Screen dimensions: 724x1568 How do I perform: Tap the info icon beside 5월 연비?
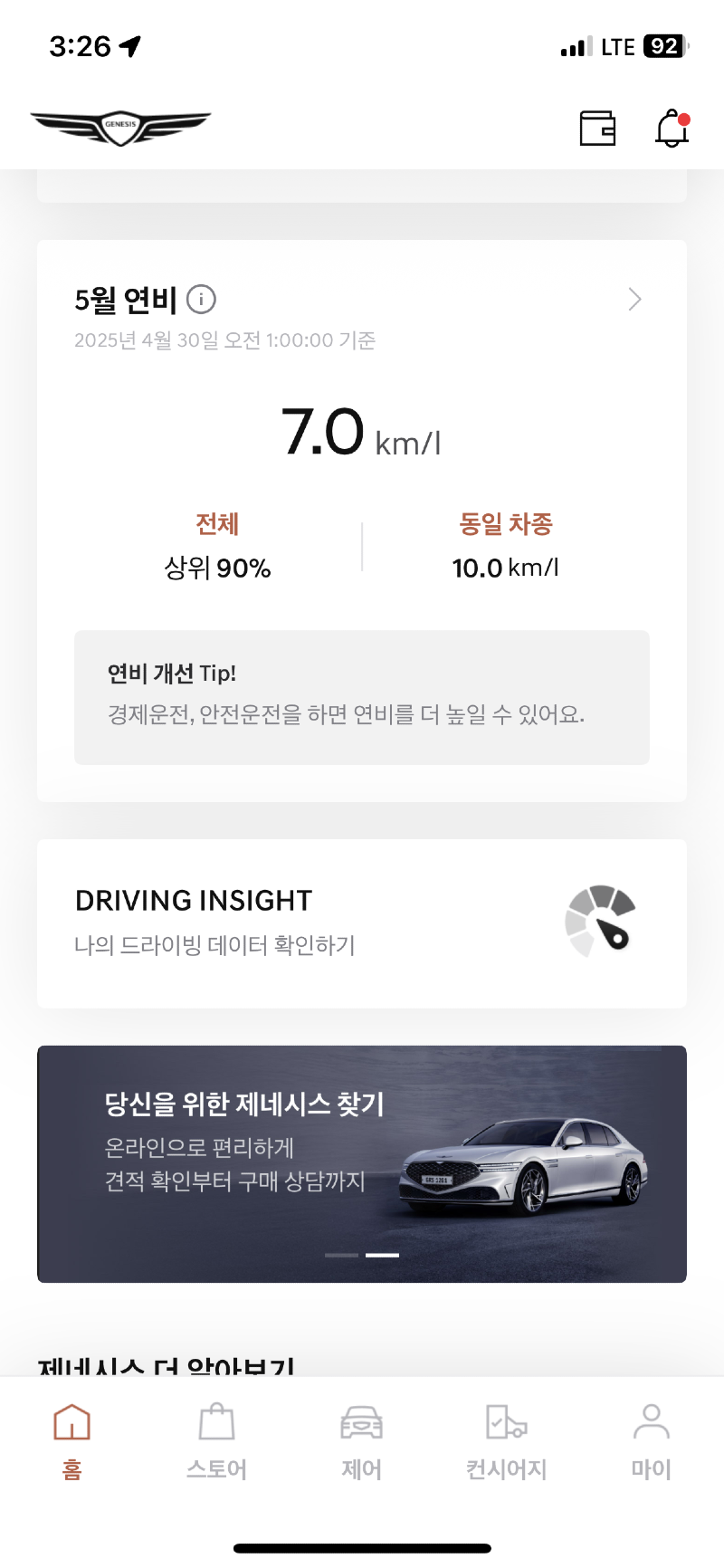pyautogui.click(x=201, y=299)
